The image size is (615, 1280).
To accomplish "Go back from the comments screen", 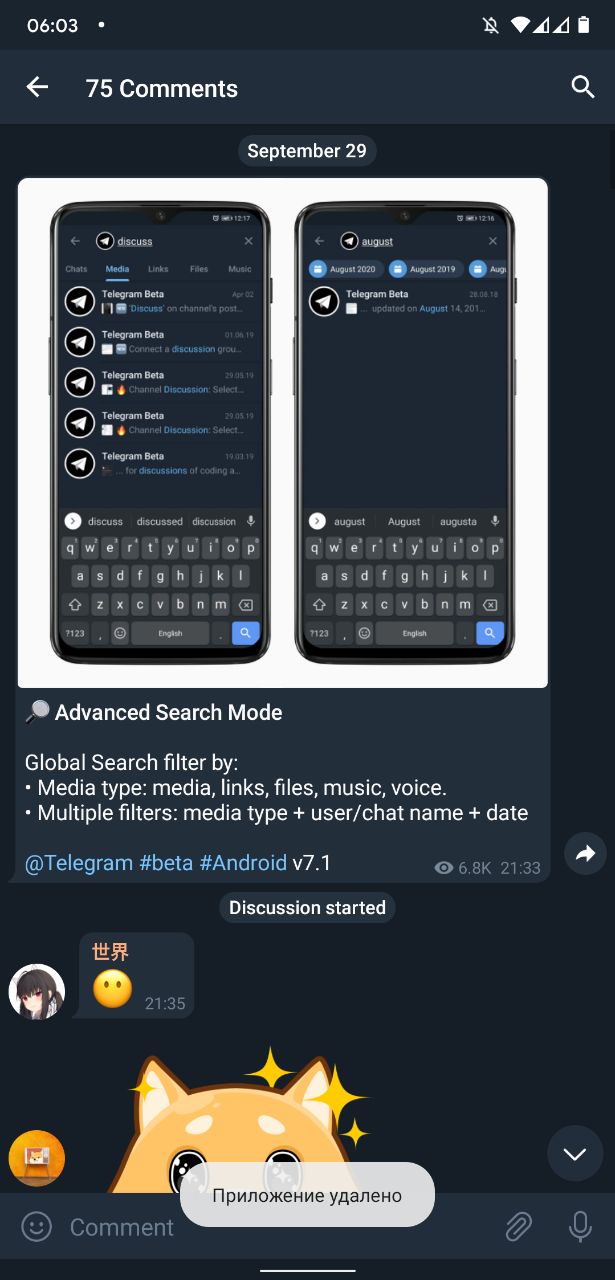I will 37,88.
